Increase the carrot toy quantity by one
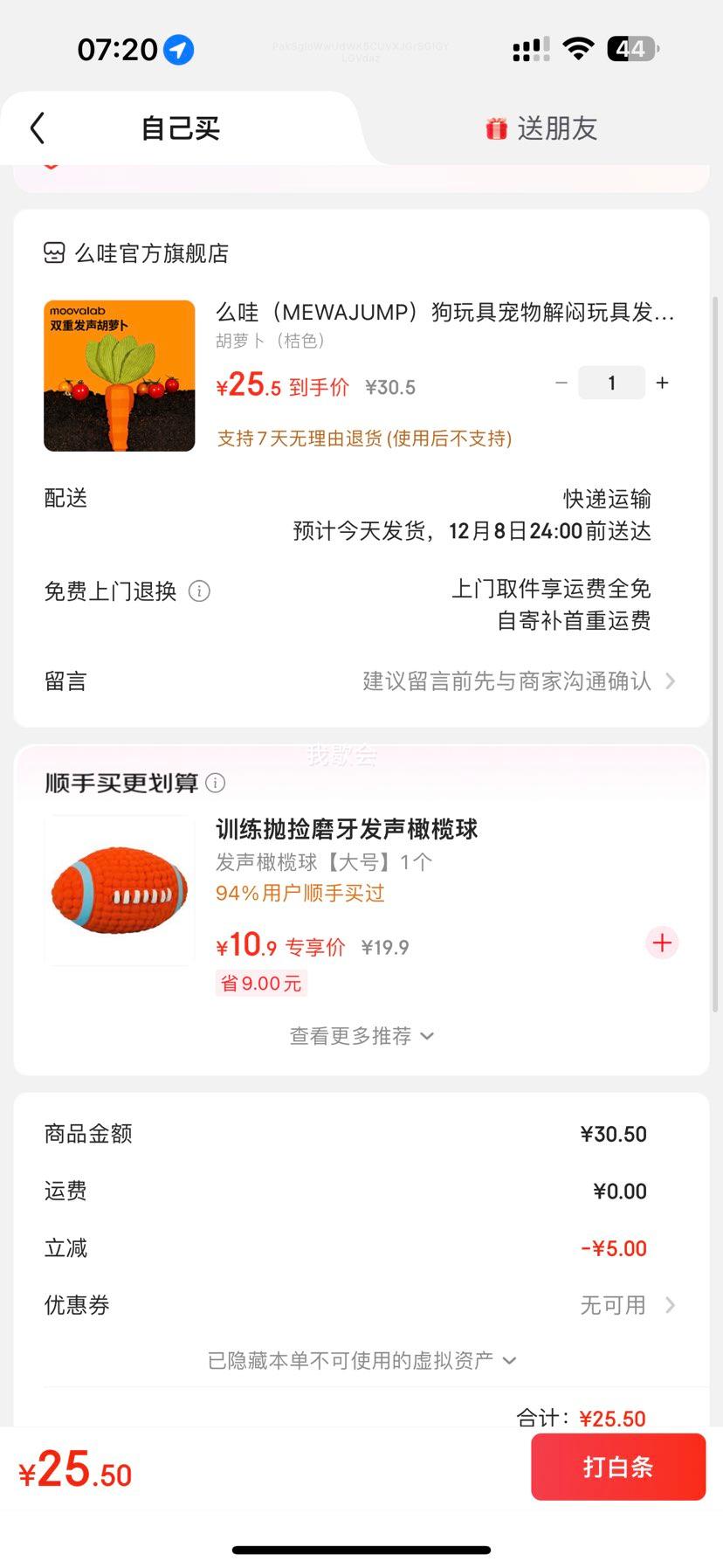This screenshot has height=1568, width=723. tap(663, 383)
